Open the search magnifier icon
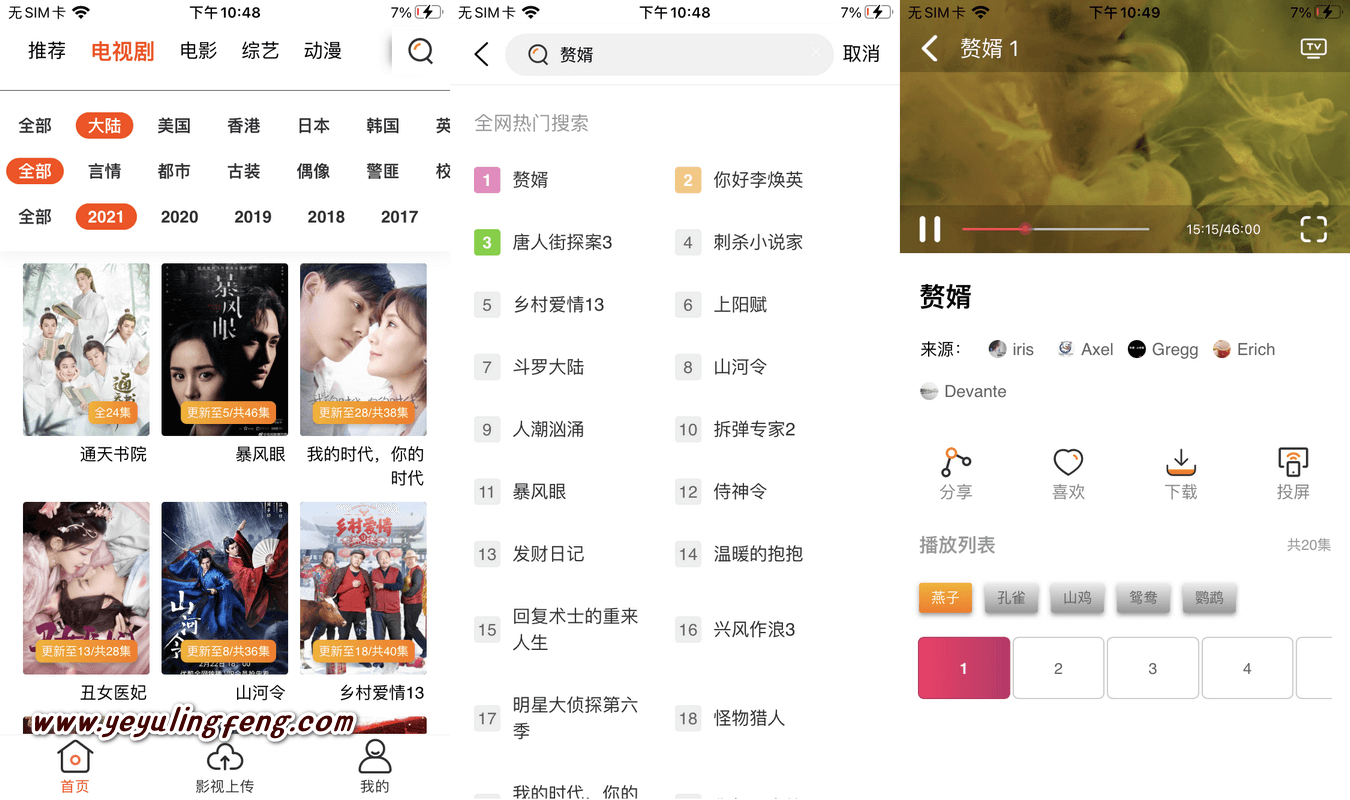The width and height of the screenshot is (1350, 800). click(x=421, y=51)
